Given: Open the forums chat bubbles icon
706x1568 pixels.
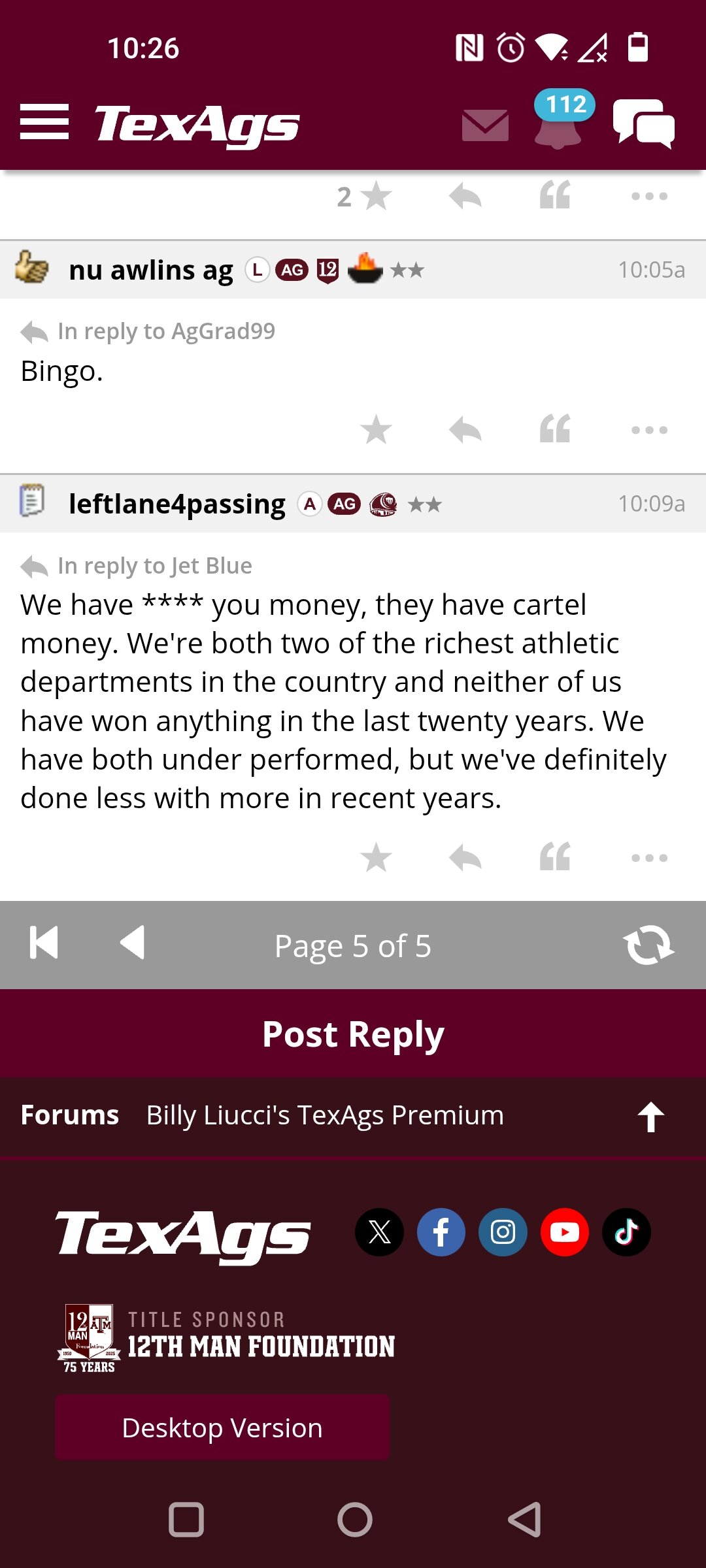Looking at the screenshot, I should click(x=644, y=123).
